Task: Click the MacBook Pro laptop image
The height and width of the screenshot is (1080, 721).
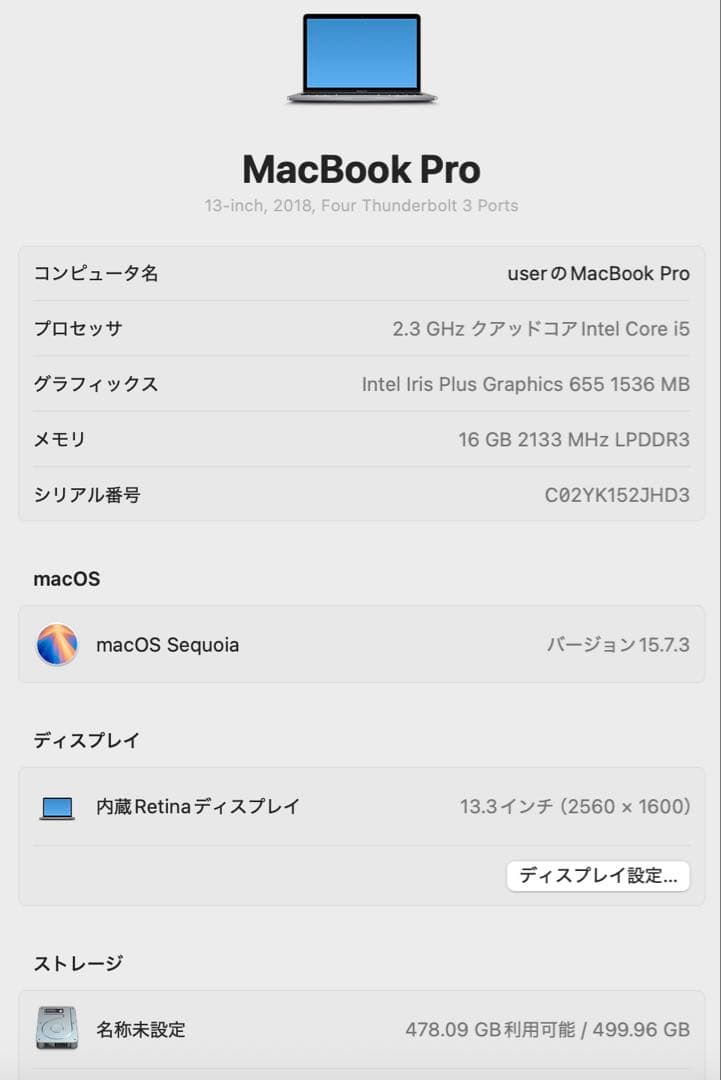Action: [x=363, y=60]
